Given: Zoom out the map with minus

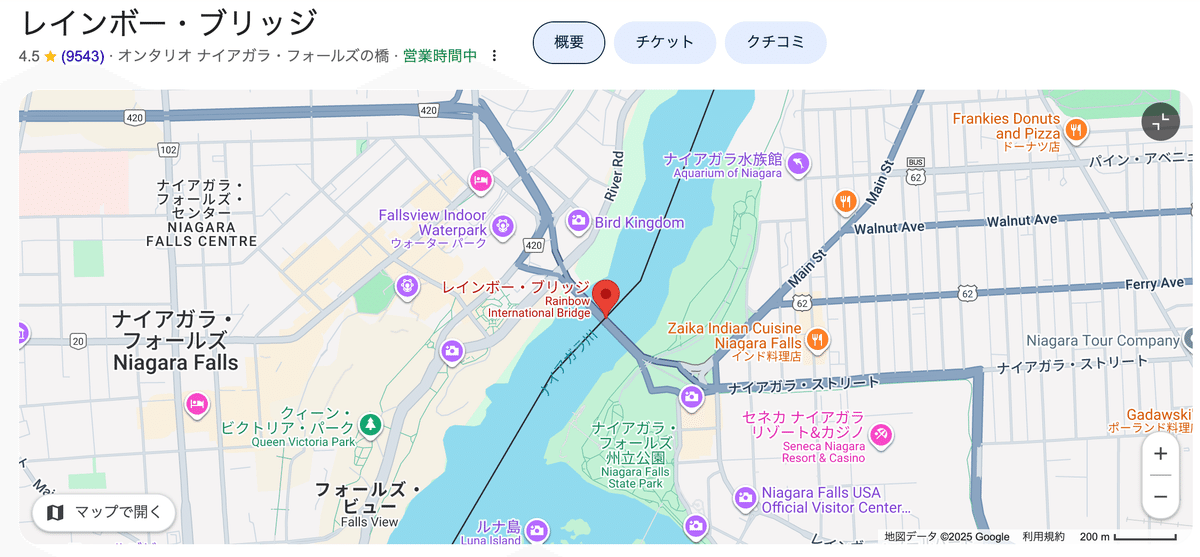Looking at the screenshot, I should click(1160, 497).
